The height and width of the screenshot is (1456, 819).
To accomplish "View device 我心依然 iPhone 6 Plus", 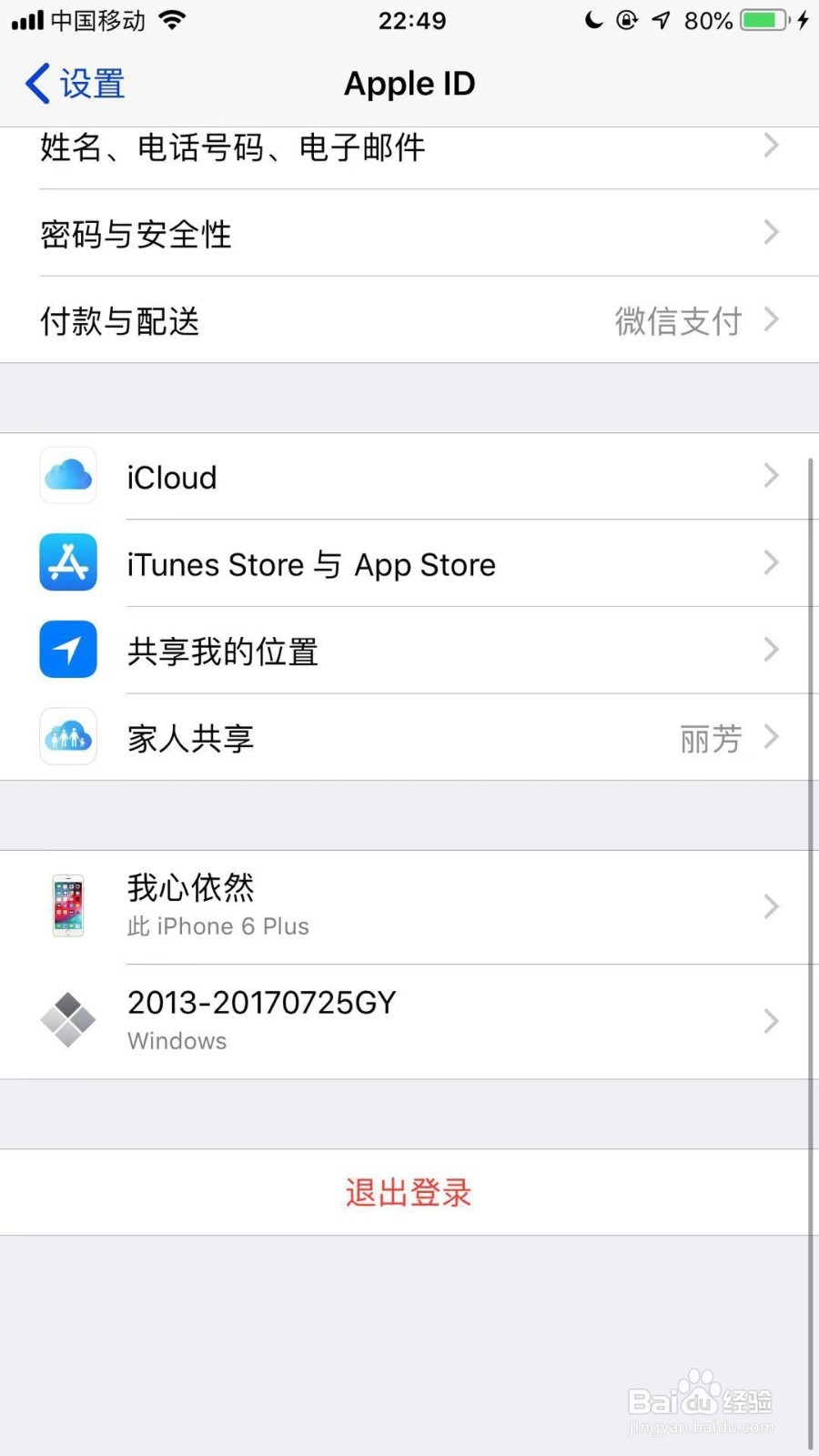I will pos(409,907).
